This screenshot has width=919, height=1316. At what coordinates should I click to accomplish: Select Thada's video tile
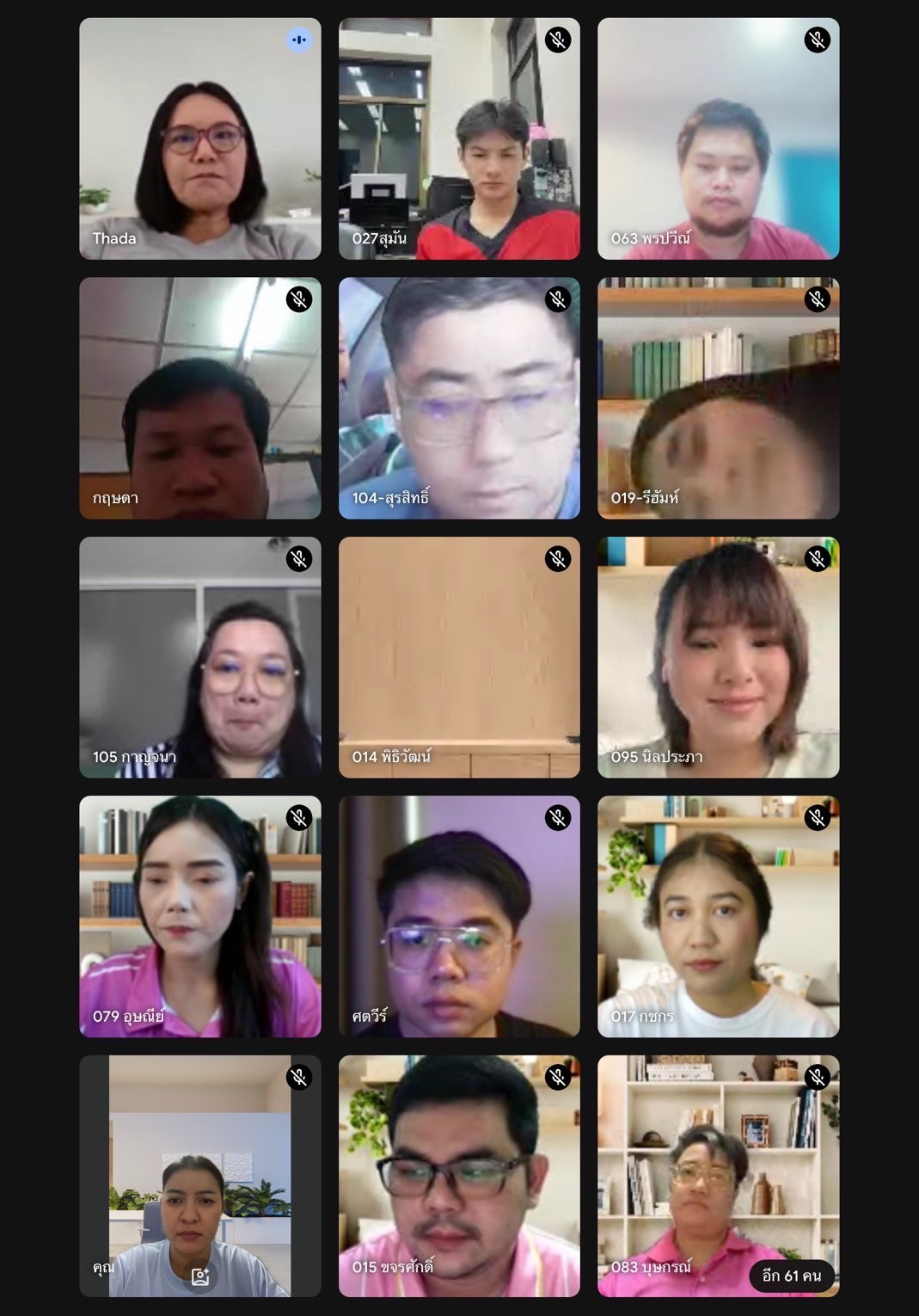pyautogui.click(x=200, y=138)
